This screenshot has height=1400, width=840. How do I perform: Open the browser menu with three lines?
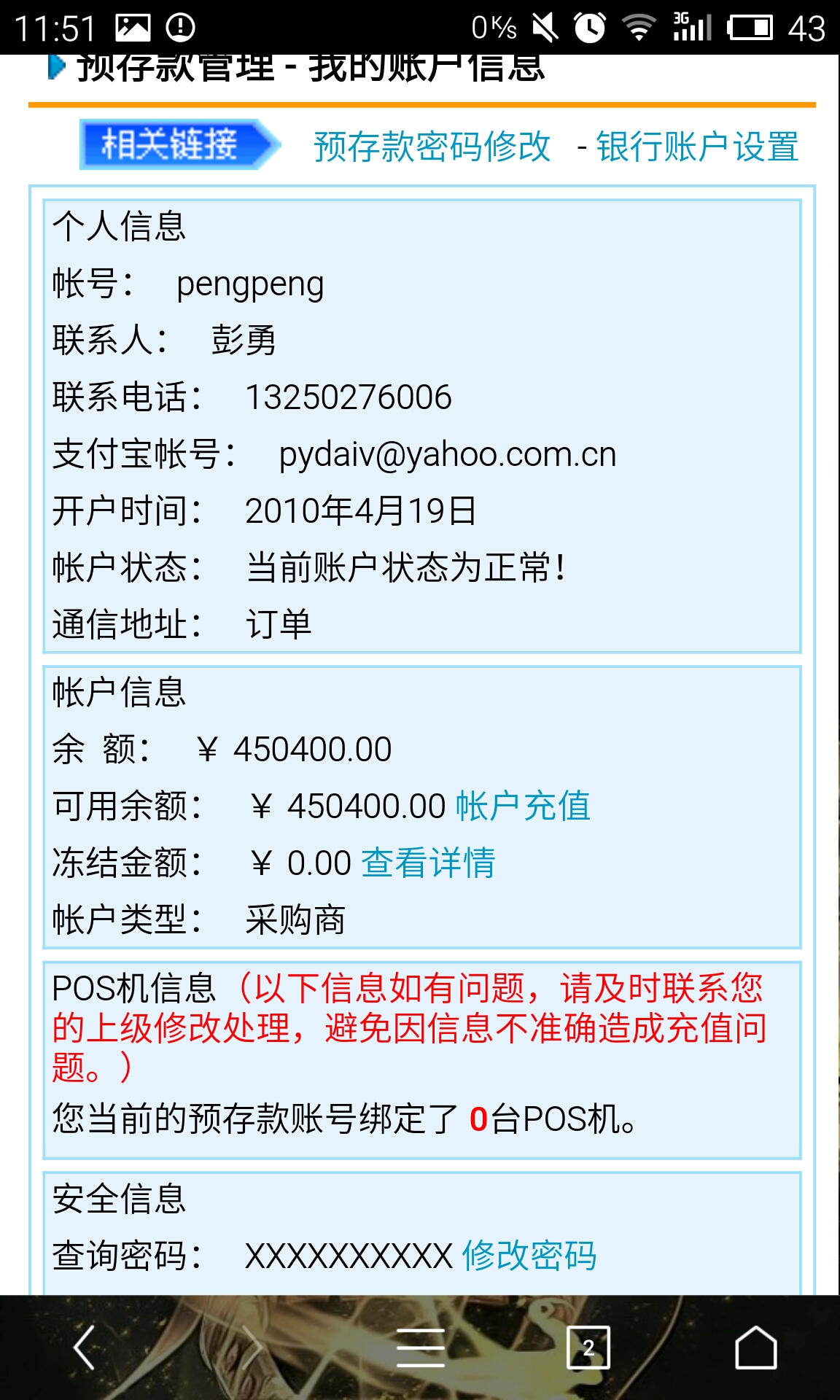(421, 1347)
